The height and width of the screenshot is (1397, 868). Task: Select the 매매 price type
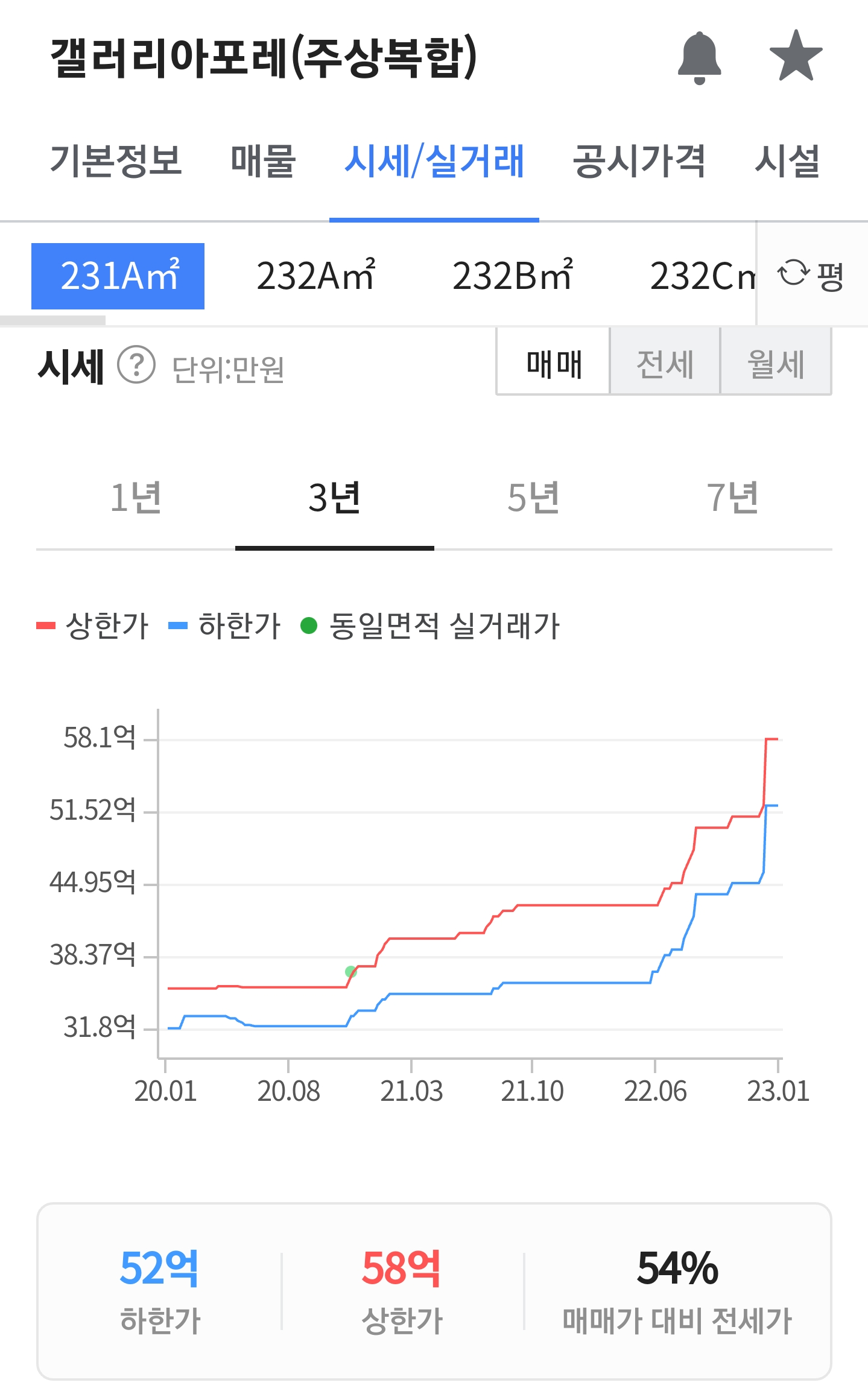tap(554, 364)
